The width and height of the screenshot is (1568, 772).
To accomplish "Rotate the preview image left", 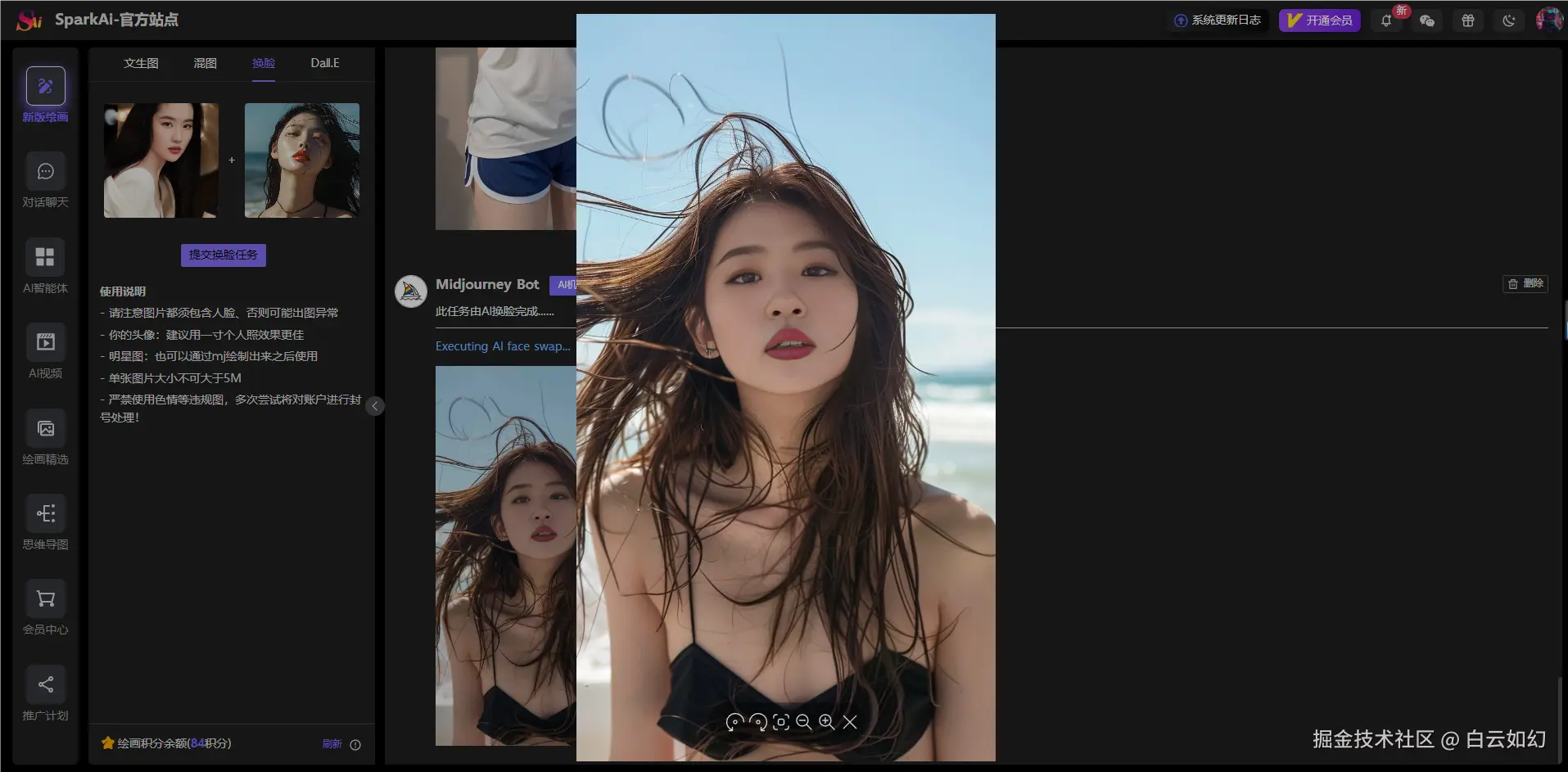I will (734, 722).
